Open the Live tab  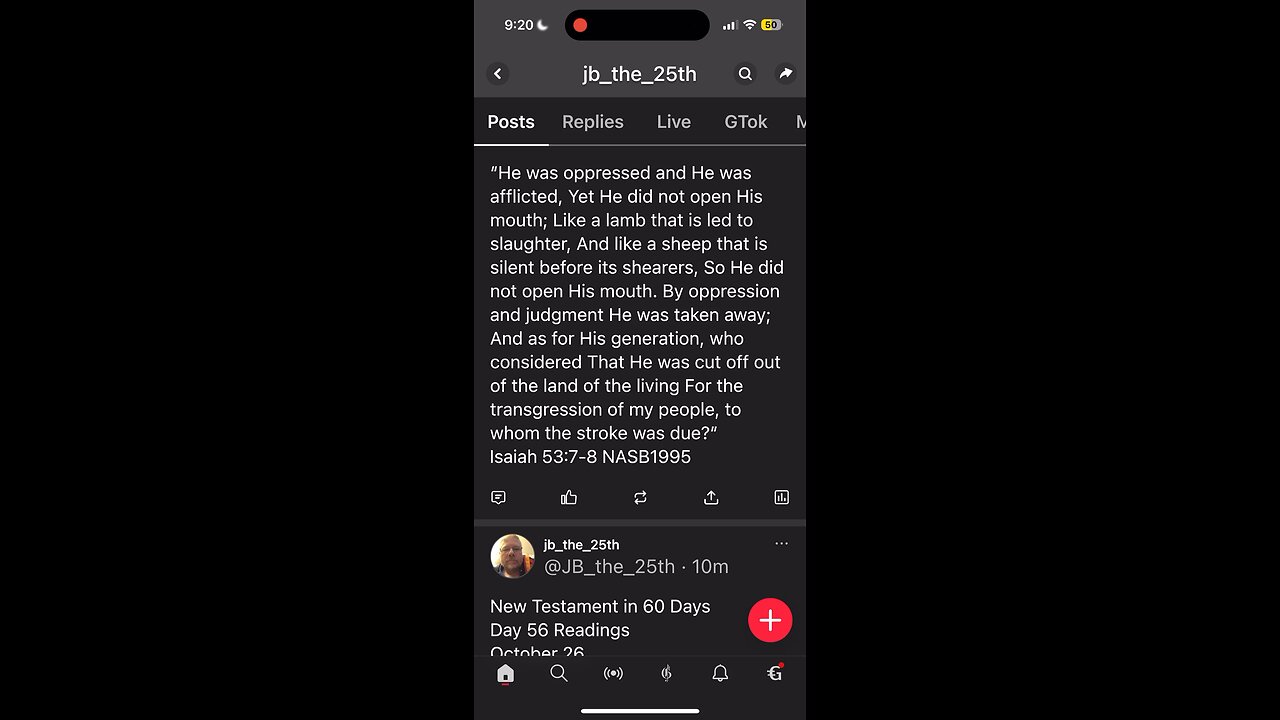673,122
